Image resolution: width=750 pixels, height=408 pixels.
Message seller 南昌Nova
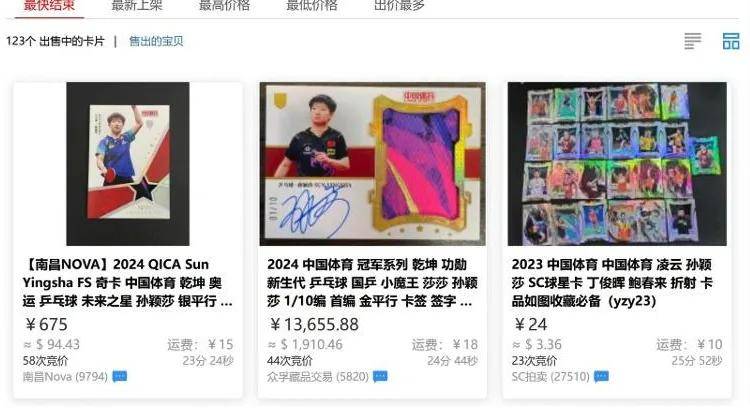click(x=119, y=377)
